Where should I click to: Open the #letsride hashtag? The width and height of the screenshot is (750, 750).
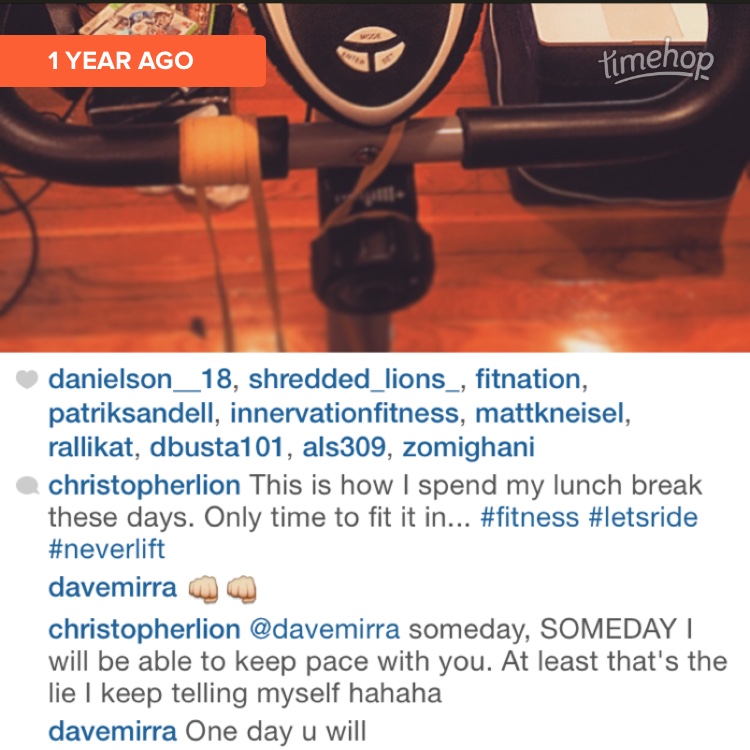coord(643,518)
